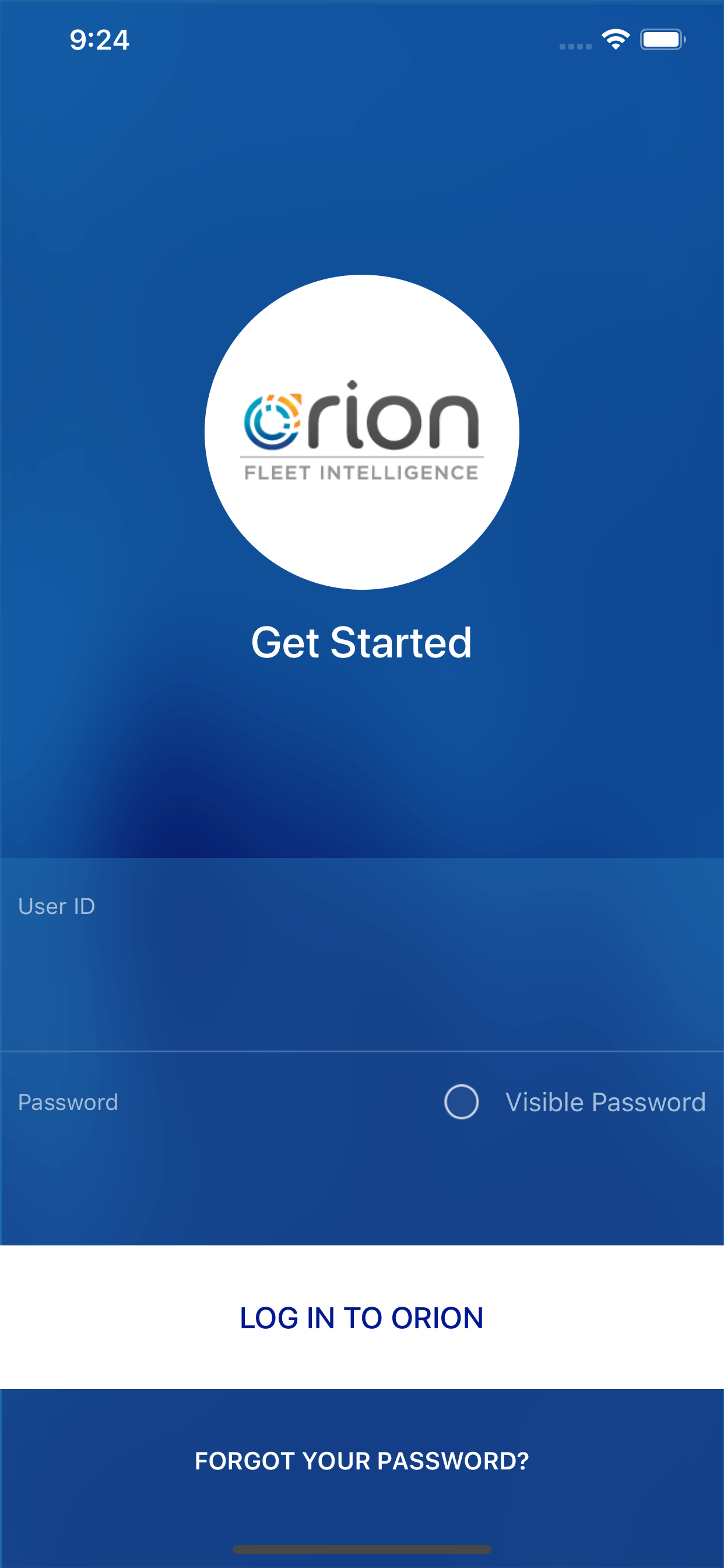Click the Visible Password circle control
This screenshot has width=724, height=1568.
(461, 1102)
